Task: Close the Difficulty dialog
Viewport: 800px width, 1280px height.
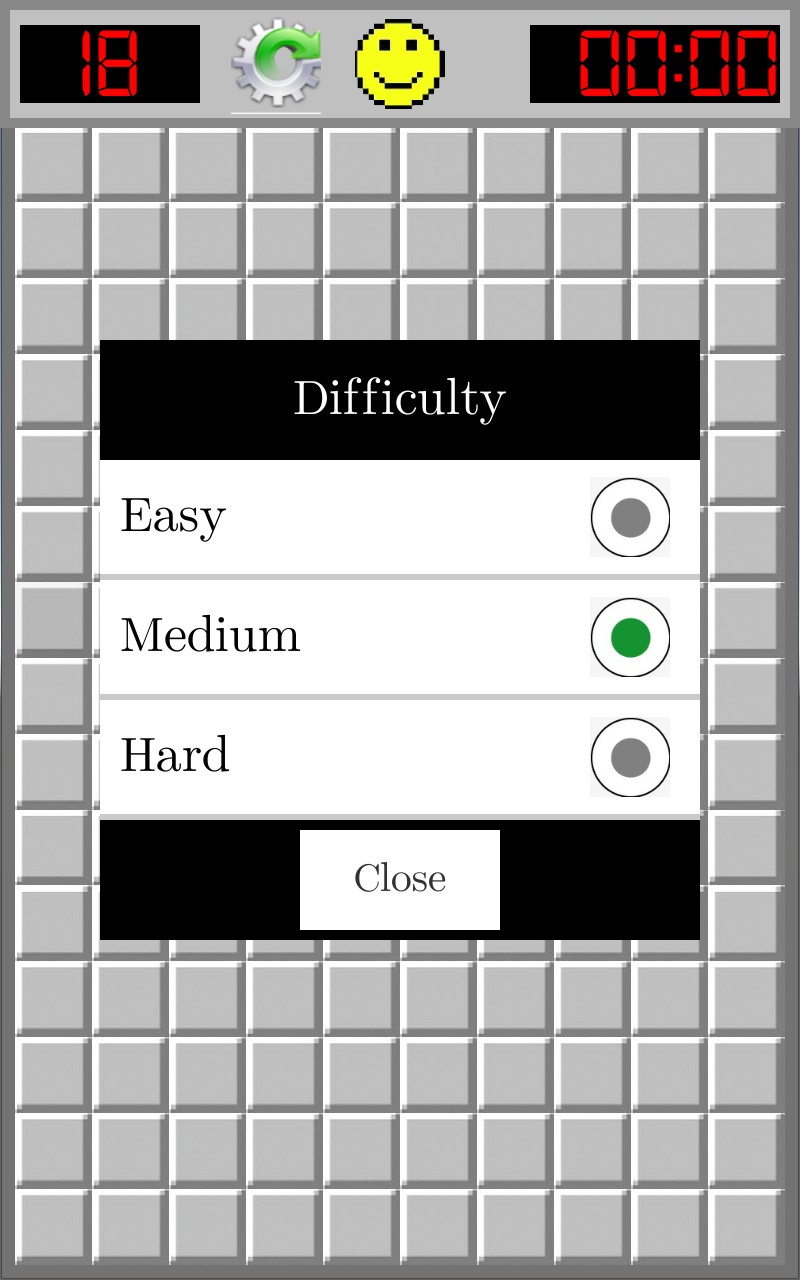Action: (400, 879)
